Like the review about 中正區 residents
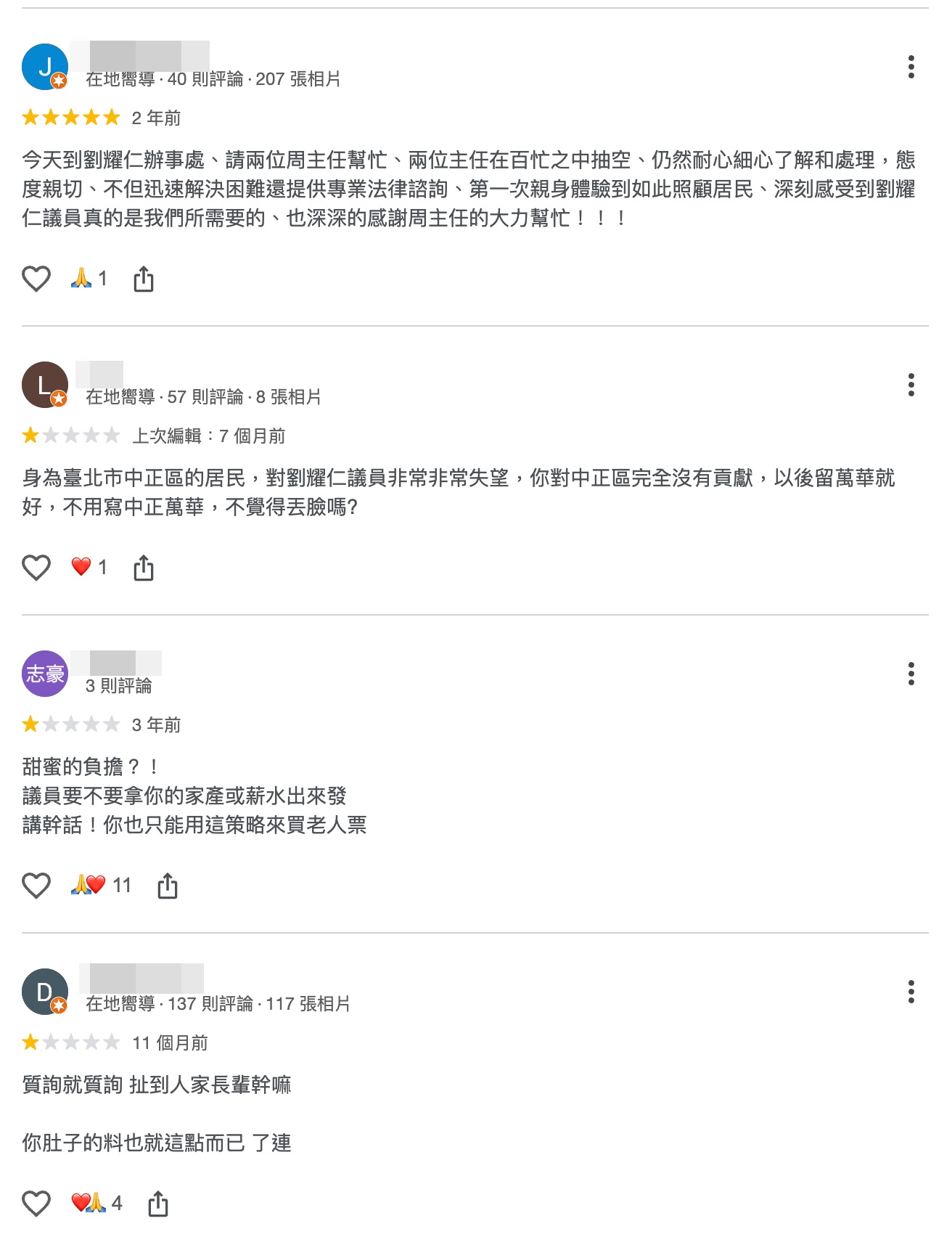This screenshot has width=952, height=1245. [36, 568]
